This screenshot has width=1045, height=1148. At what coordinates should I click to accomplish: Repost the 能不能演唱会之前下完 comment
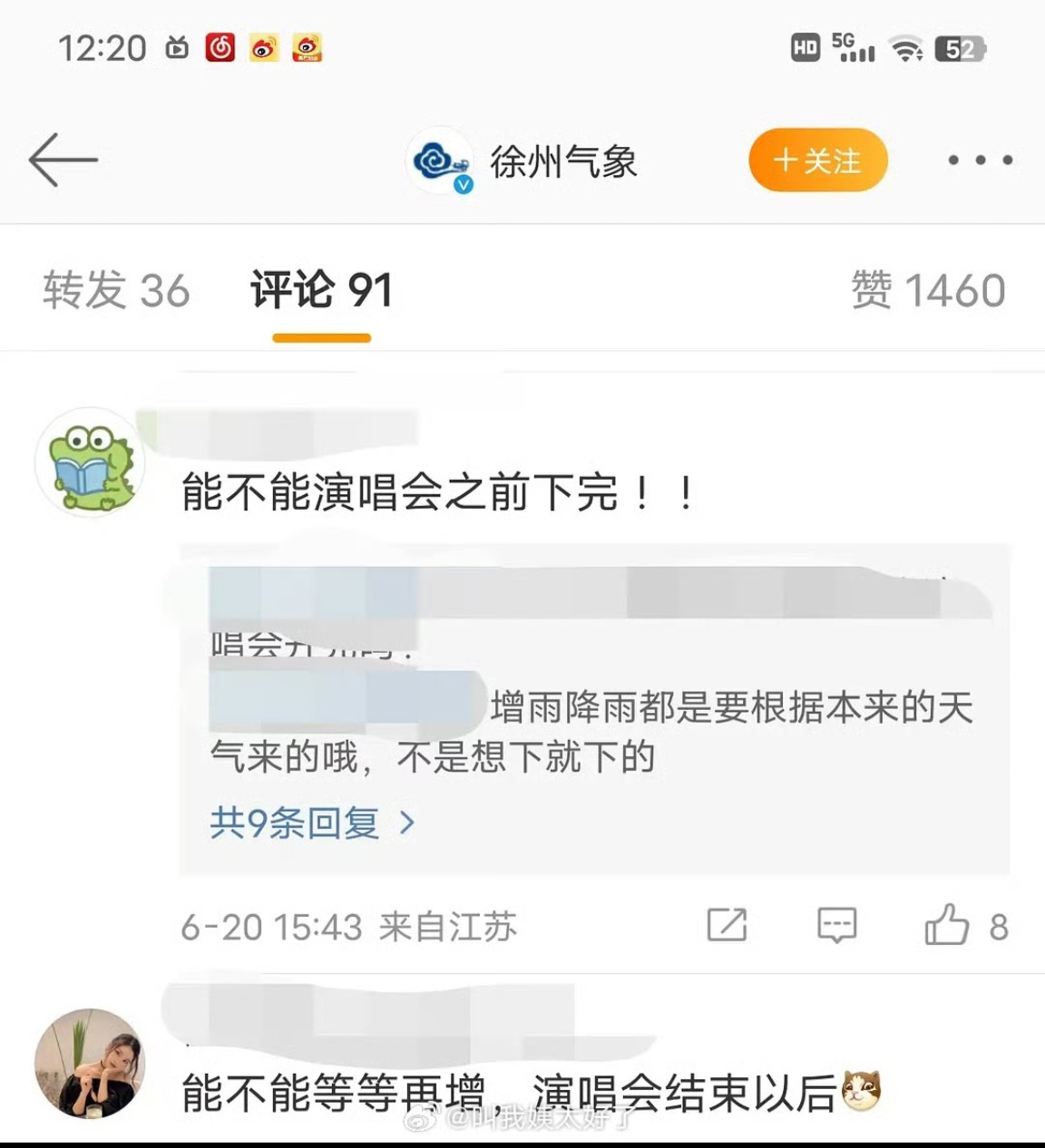click(x=727, y=925)
